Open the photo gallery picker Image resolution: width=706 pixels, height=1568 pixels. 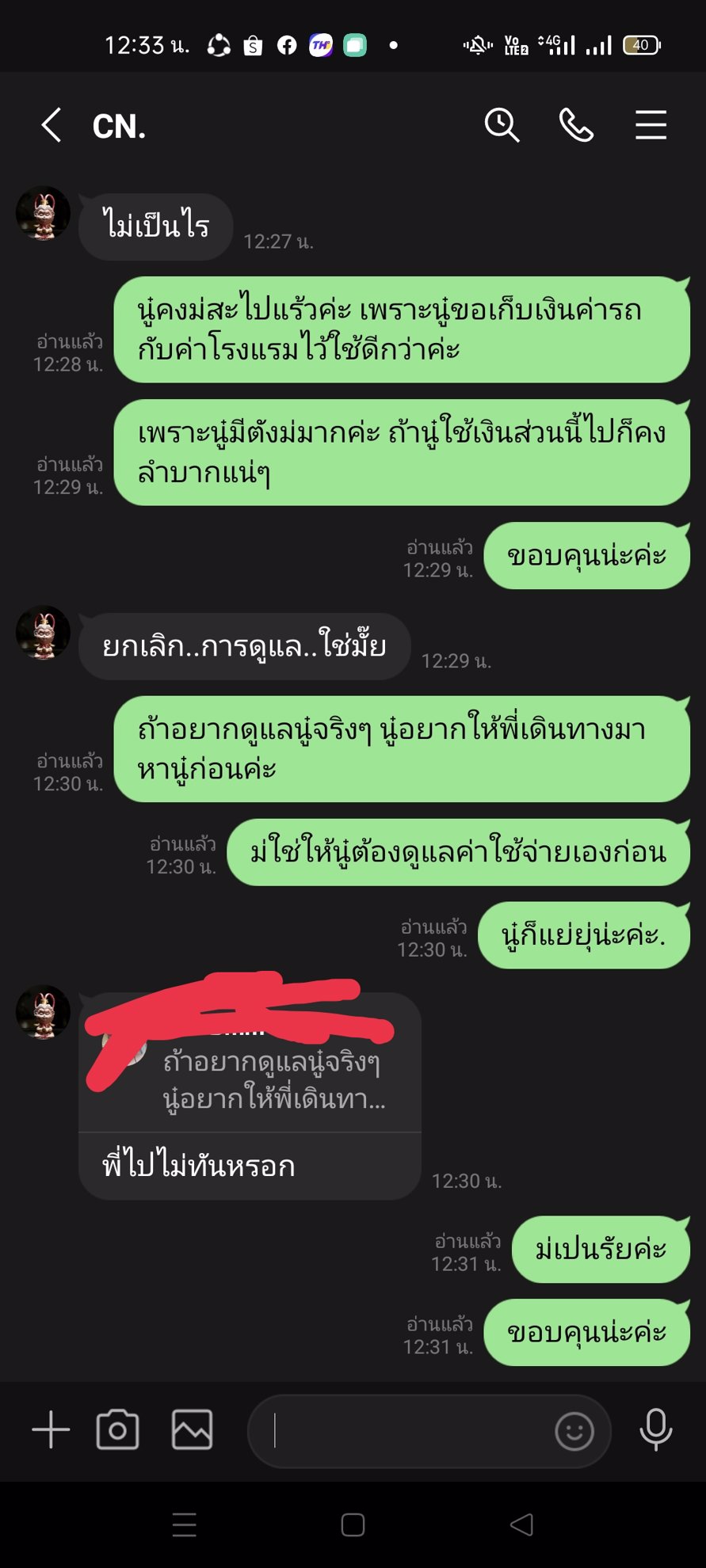tap(192, 1430)
